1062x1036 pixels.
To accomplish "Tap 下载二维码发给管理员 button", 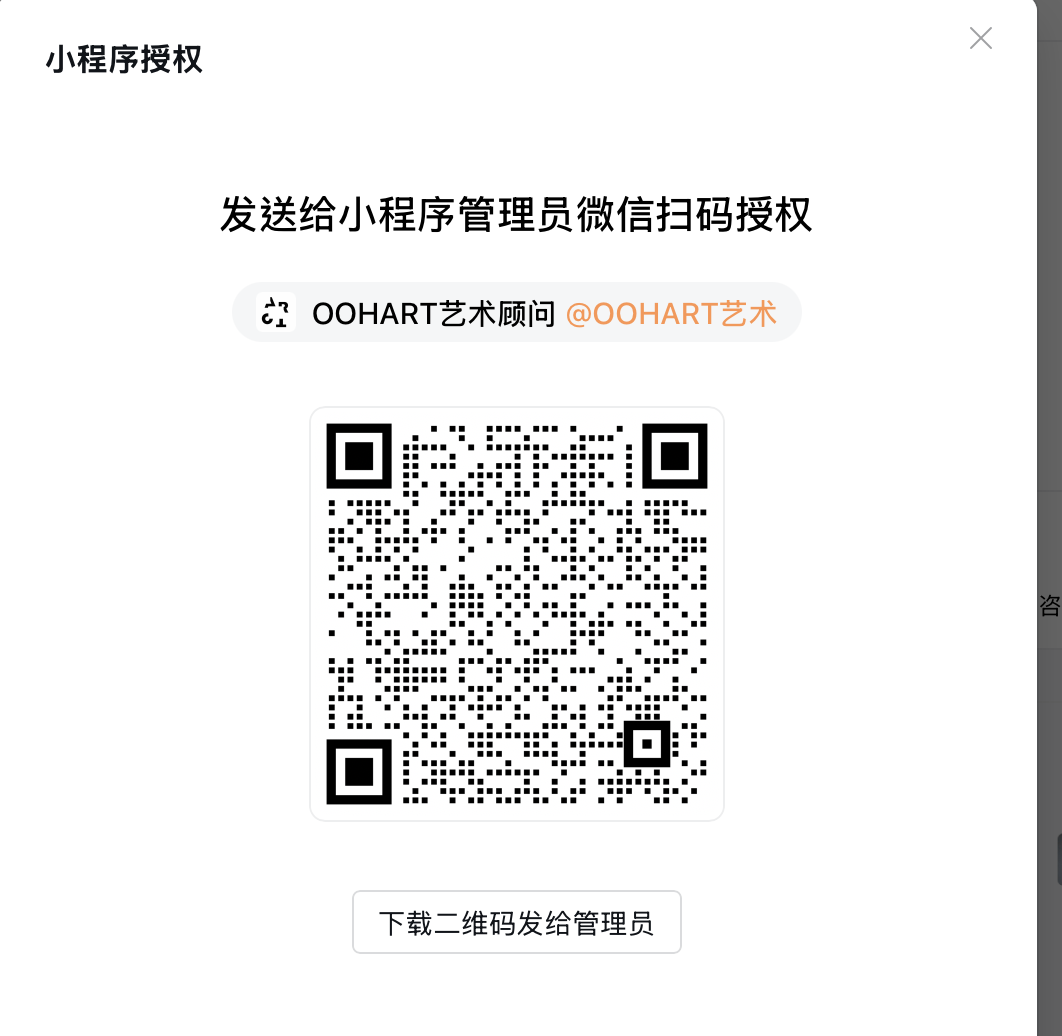I will [x=516, y=922].
